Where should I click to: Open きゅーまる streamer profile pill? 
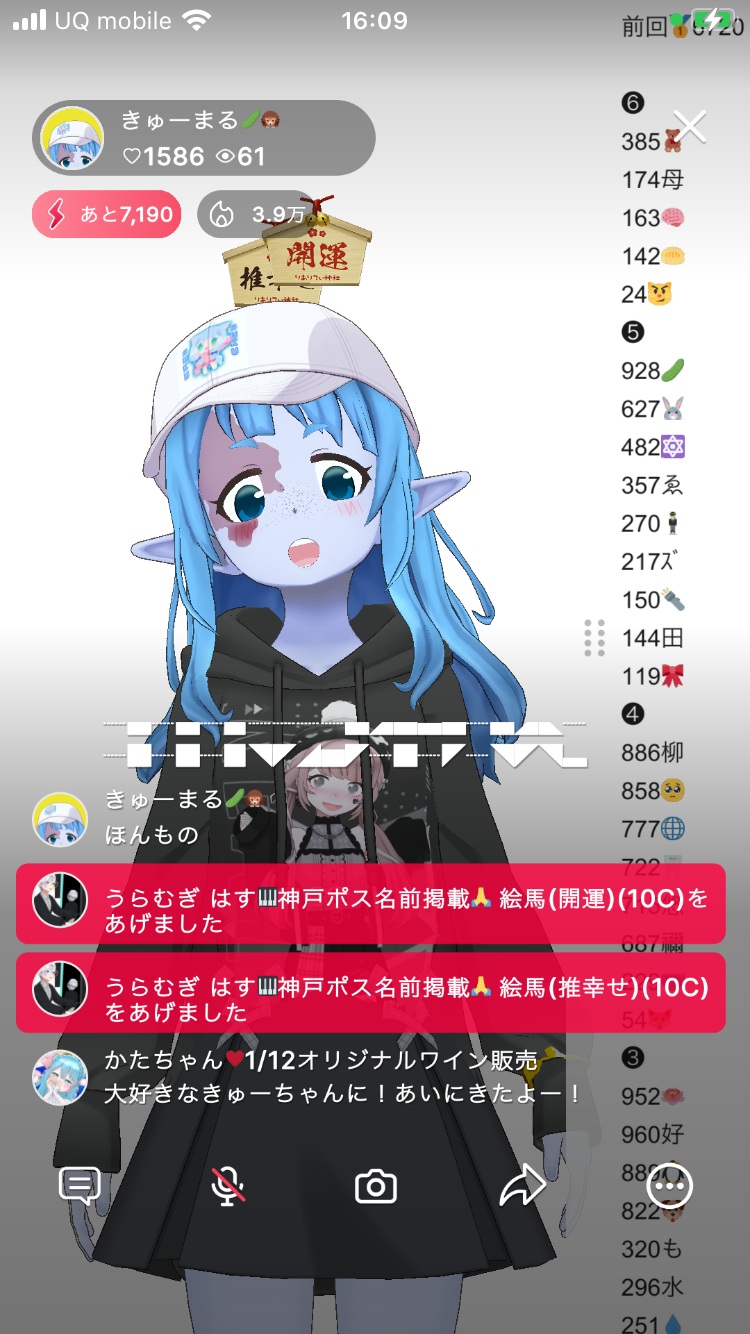tap(204, 138)
